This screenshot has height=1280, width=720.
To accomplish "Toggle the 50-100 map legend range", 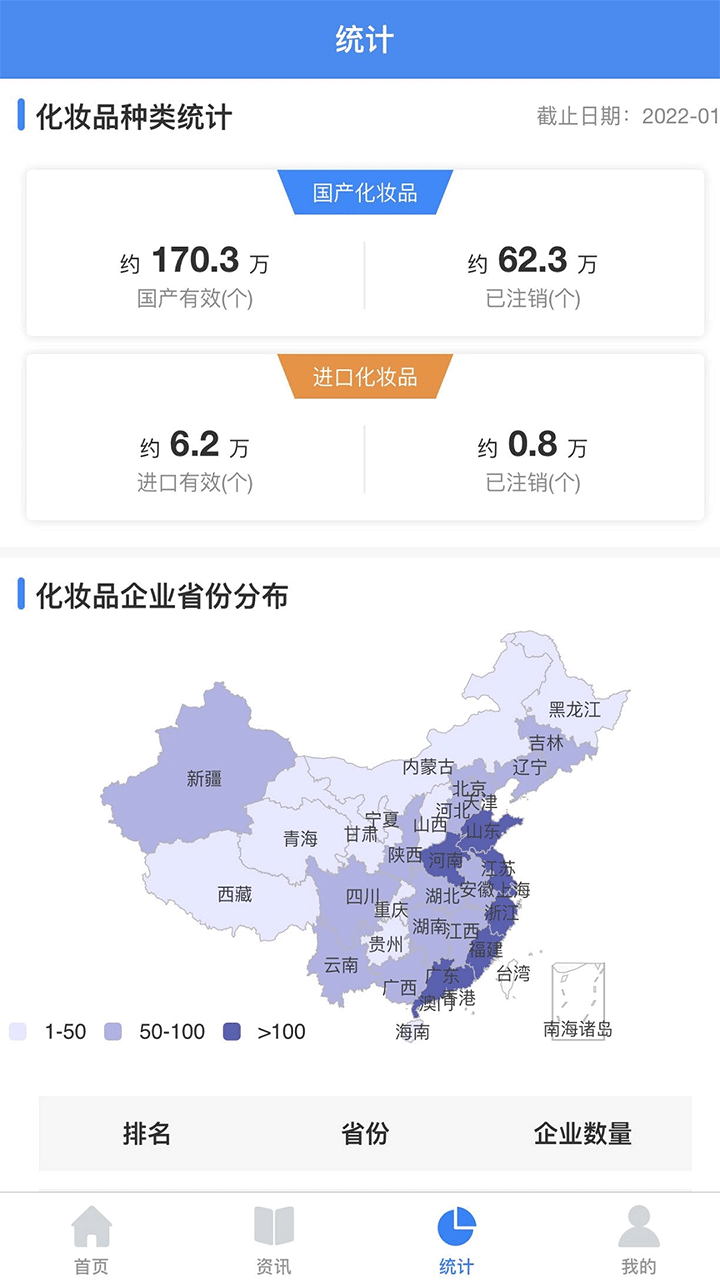I will 154,1032.
